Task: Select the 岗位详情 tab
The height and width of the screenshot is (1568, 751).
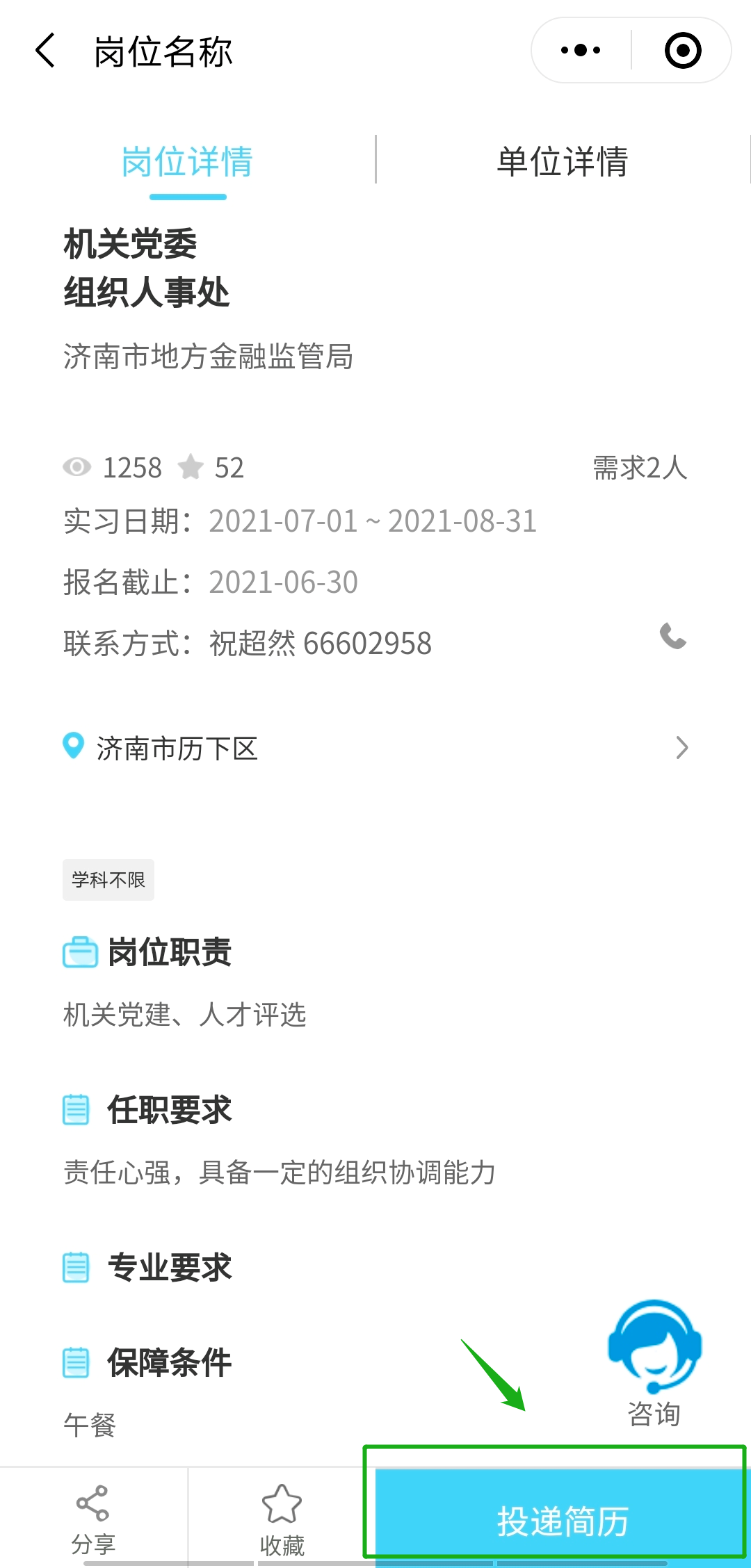Action: [187, 161]
